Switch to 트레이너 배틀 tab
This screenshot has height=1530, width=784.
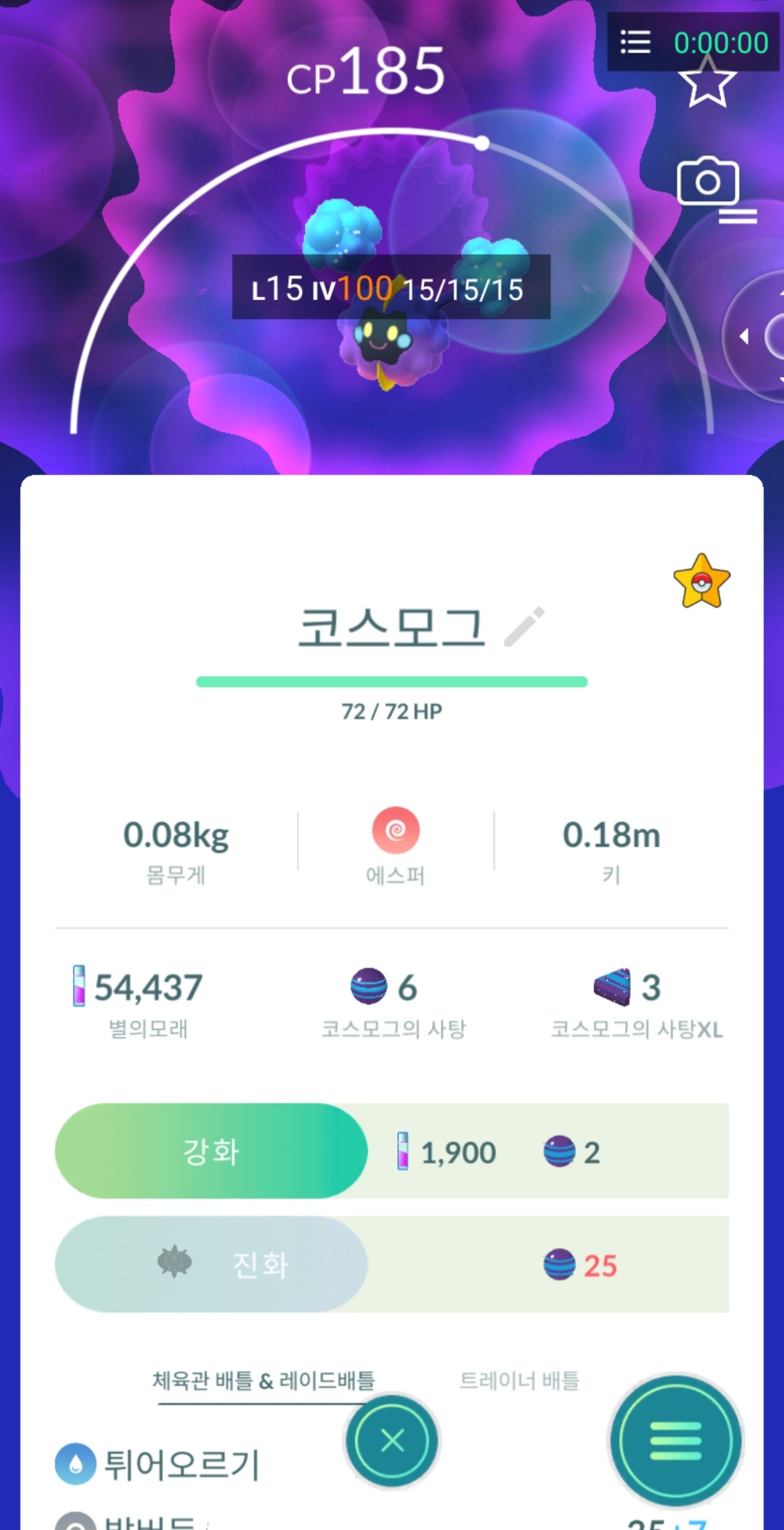[x=519, y=1380]
